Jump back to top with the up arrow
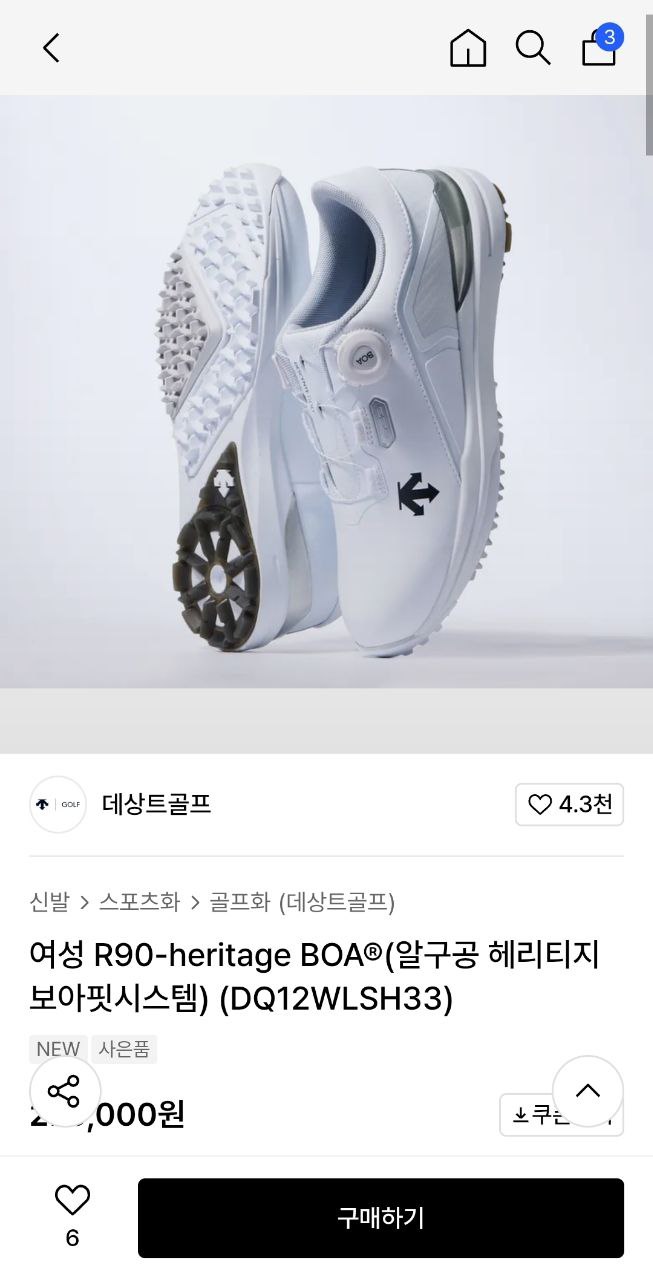The image size is (653, 1280). 588,1091
